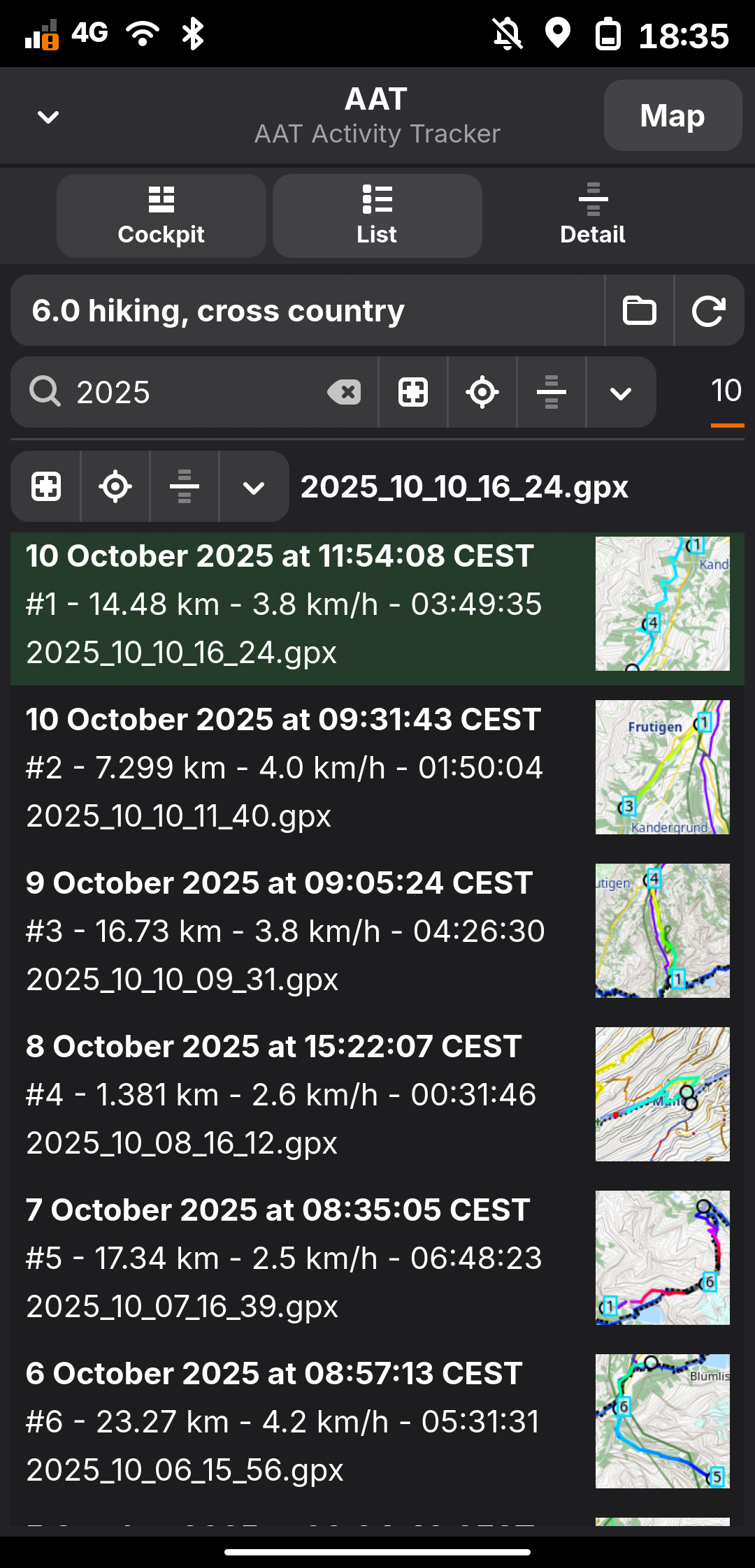Expand the chevron beside 2025_10_10_16_24.gpx
The image size is (755, 1568).
[x=254, y=486]
